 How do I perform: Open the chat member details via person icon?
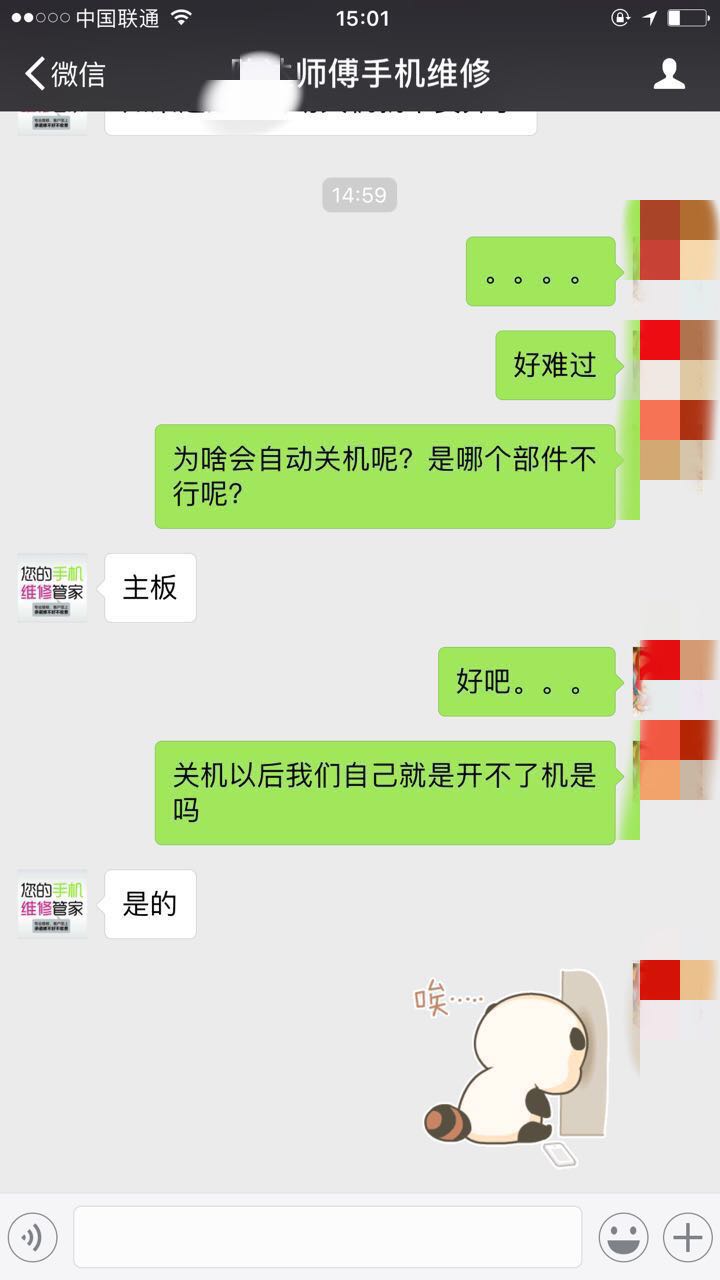668,75
